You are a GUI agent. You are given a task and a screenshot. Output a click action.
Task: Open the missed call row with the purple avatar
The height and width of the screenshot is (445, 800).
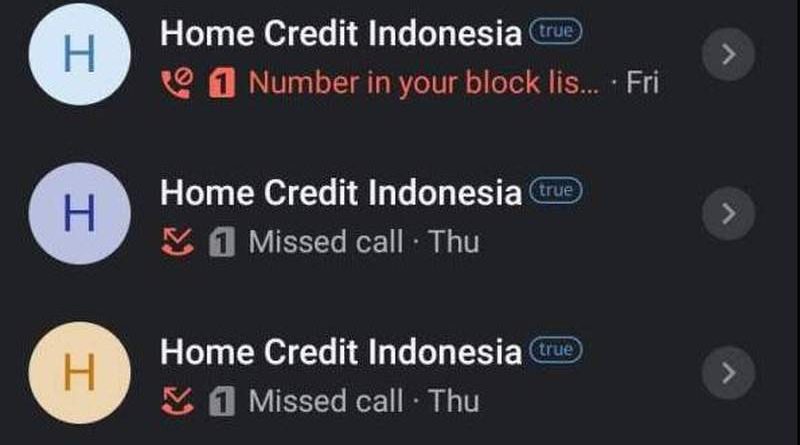400,215
